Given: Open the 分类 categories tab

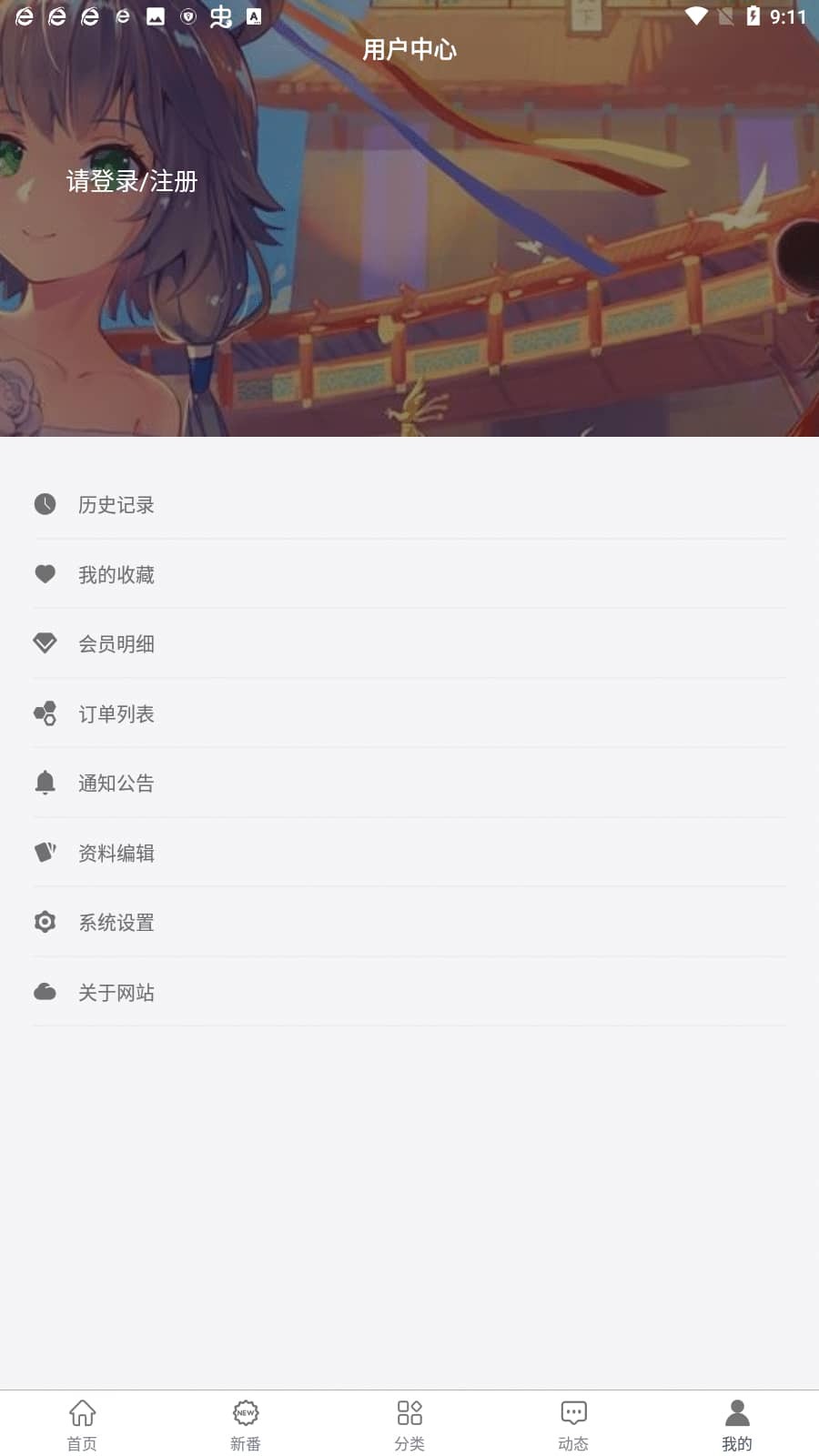Looking at the screenshot, I should (x=409, y=1425).
